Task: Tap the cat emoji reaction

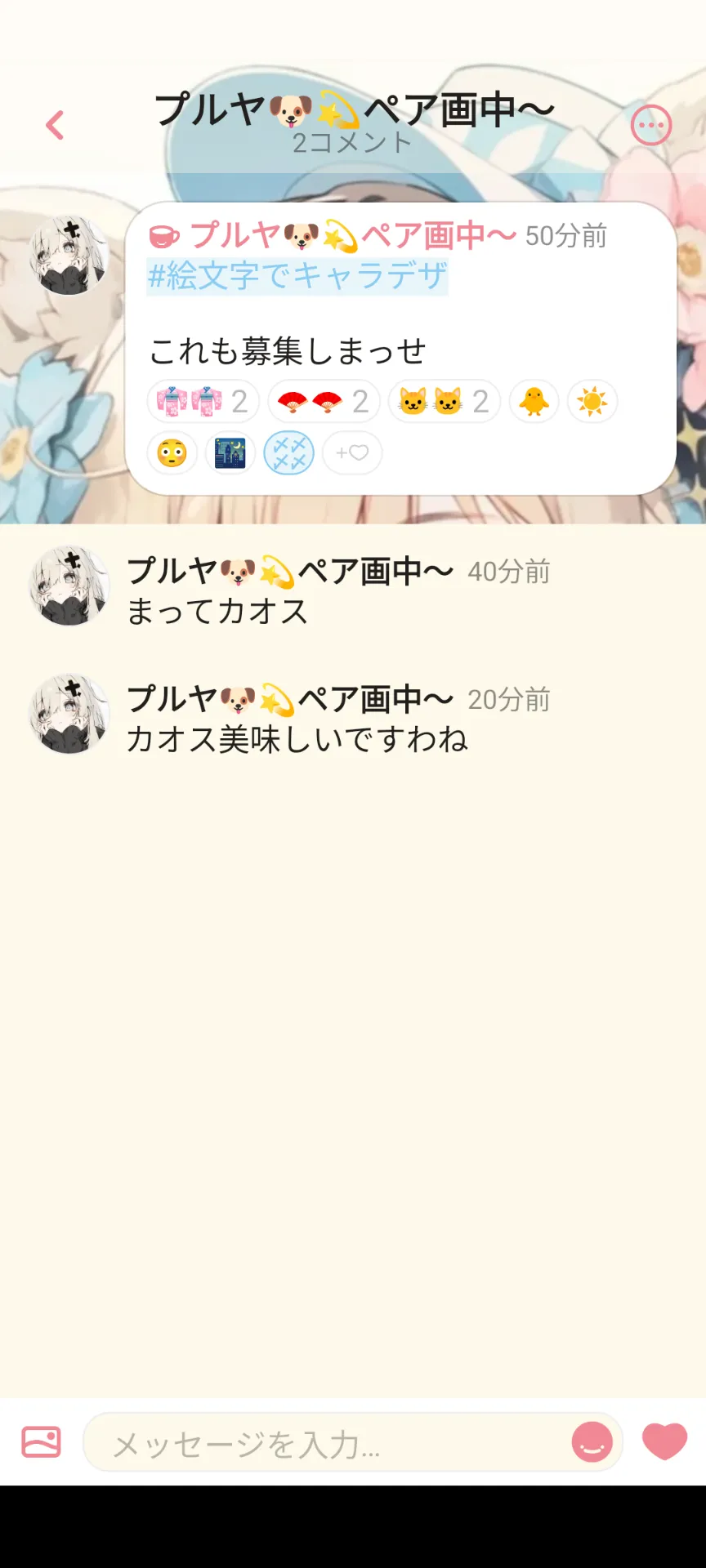Action: point(445,402)
